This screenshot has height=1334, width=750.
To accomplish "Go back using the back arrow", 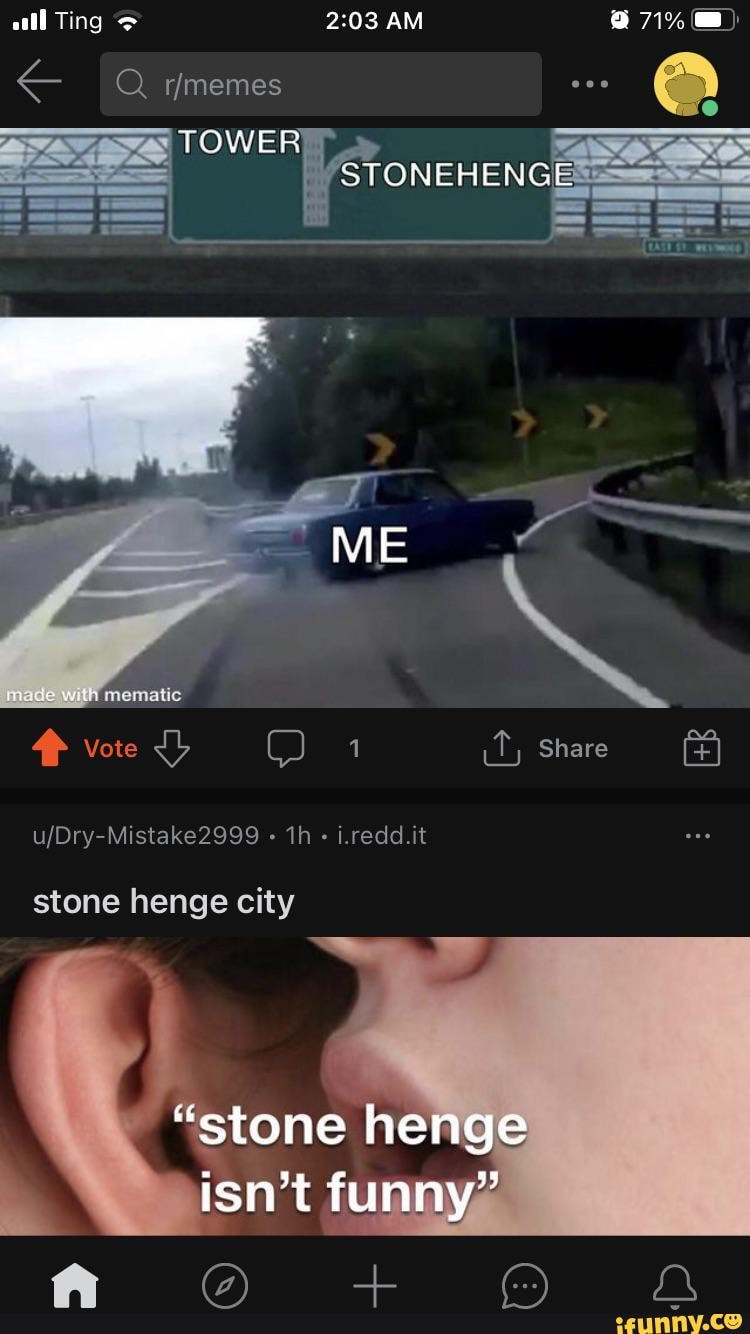I will tap(38, 84).
